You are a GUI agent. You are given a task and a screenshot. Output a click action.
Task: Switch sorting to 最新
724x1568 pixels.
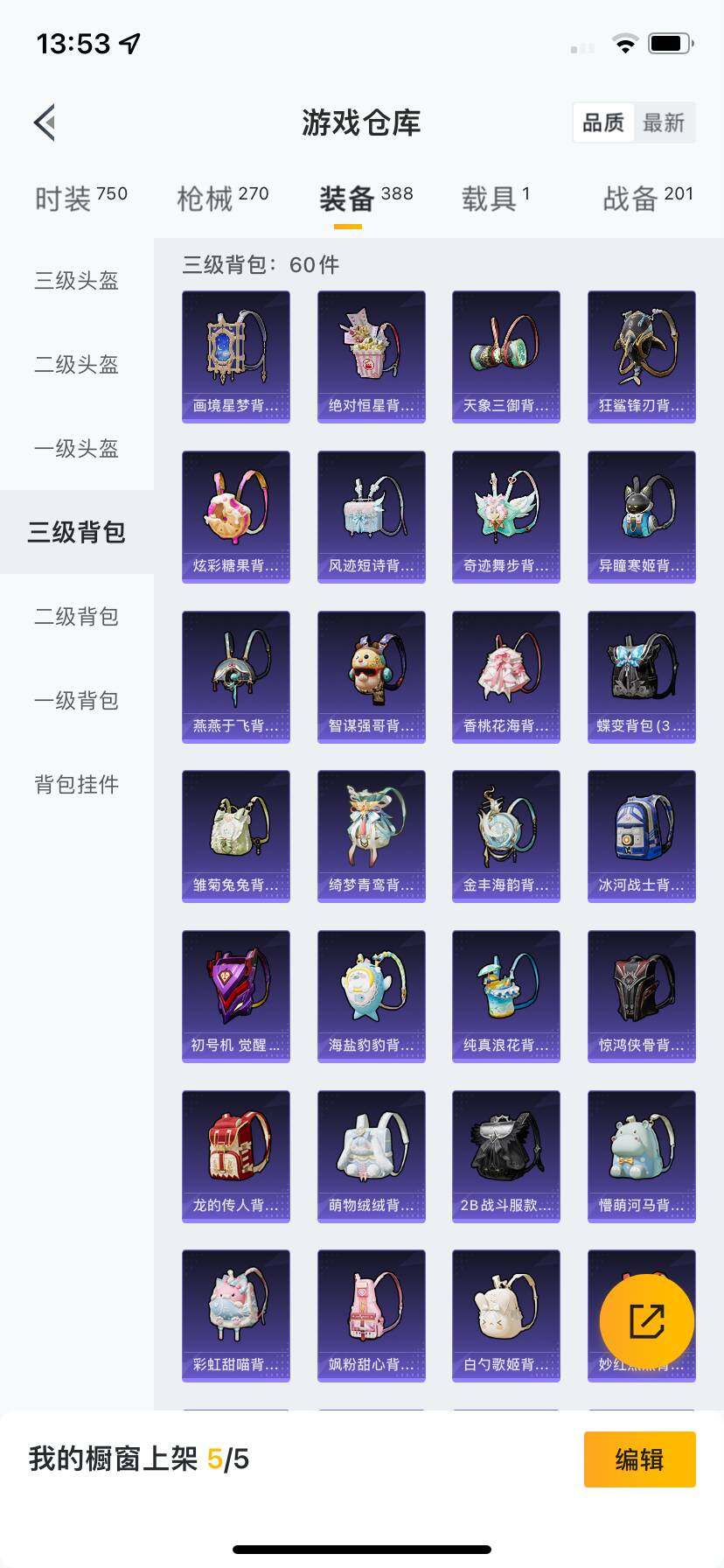665,122
